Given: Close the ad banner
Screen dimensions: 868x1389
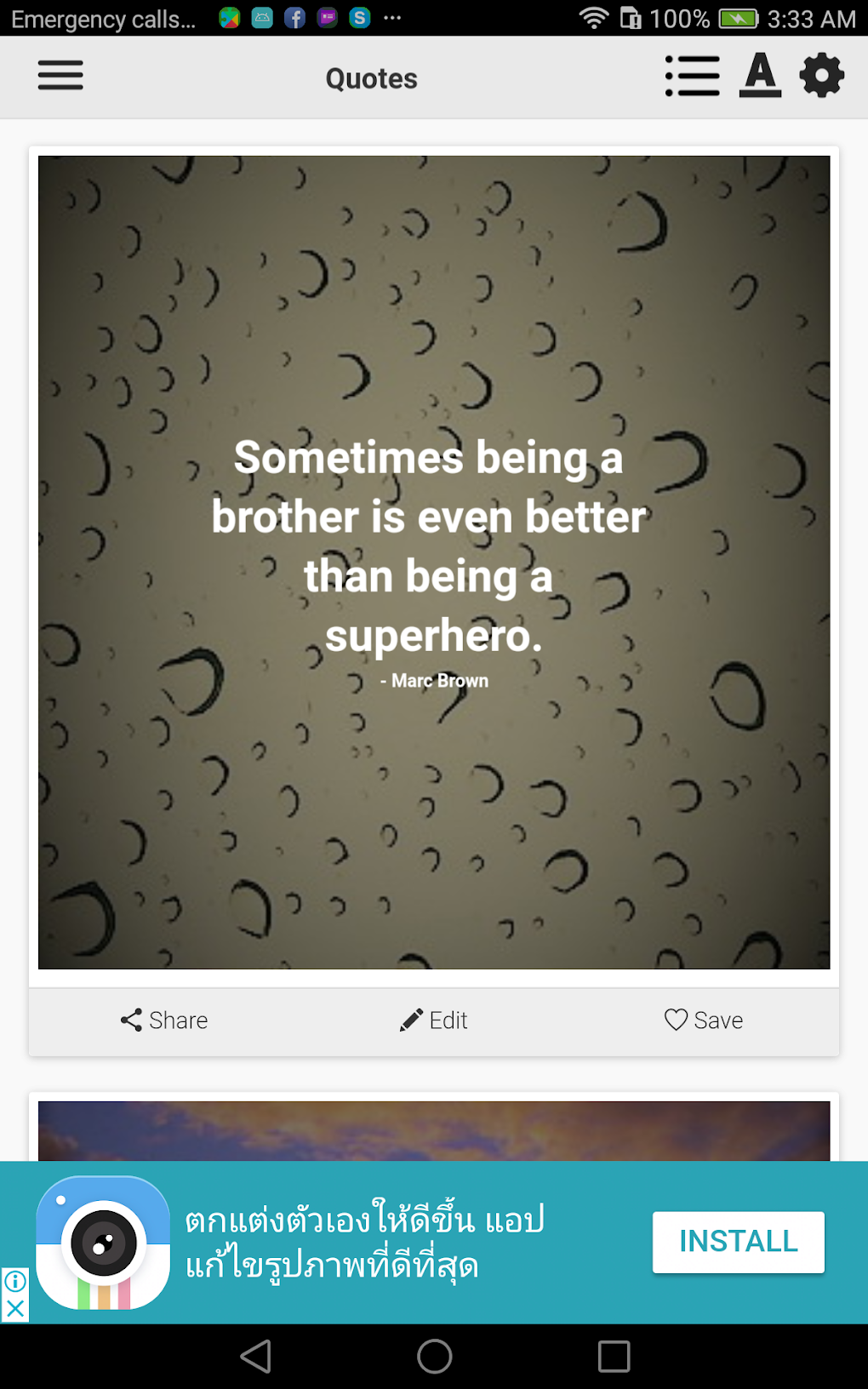Looking at the screenshot, I should coord(14,1309).
